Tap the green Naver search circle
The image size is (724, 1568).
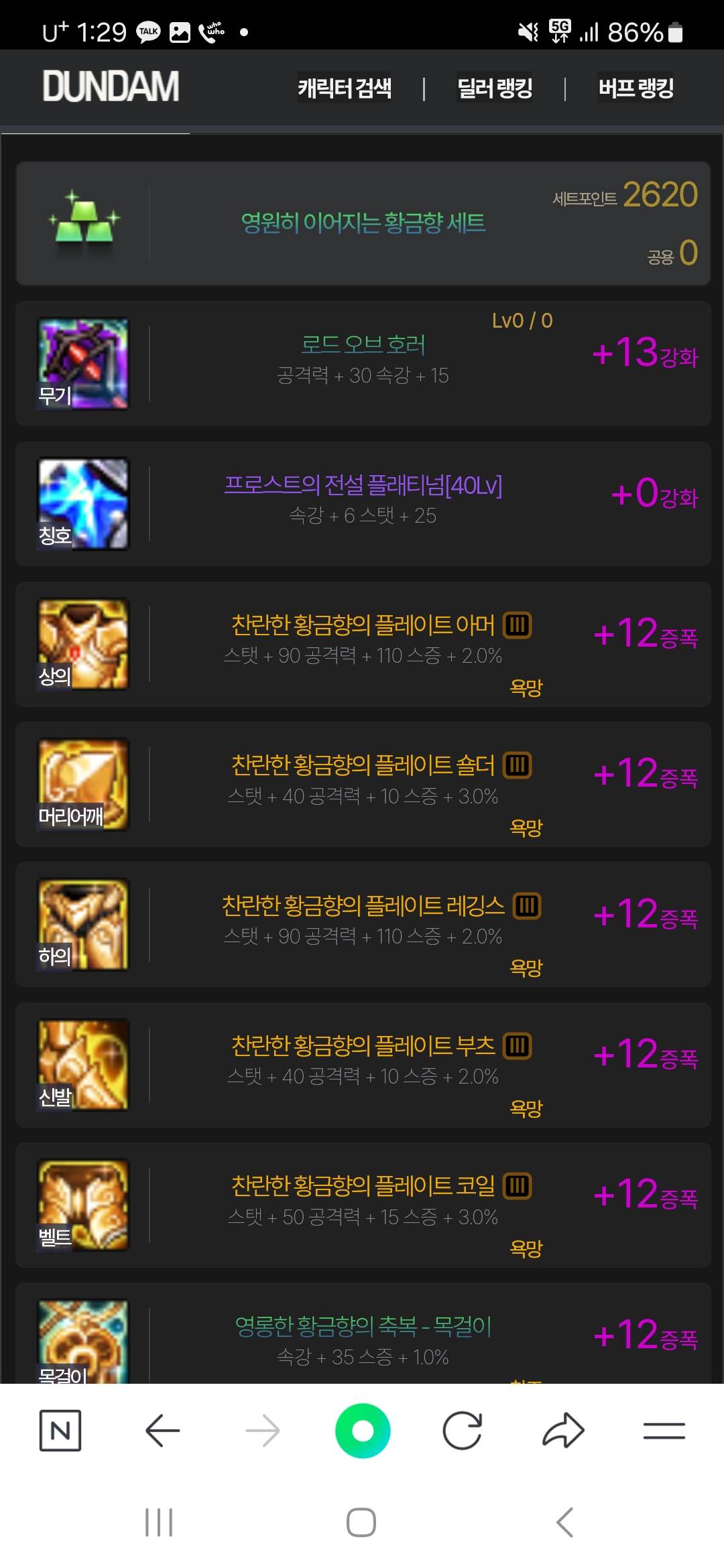[363, 1431]
